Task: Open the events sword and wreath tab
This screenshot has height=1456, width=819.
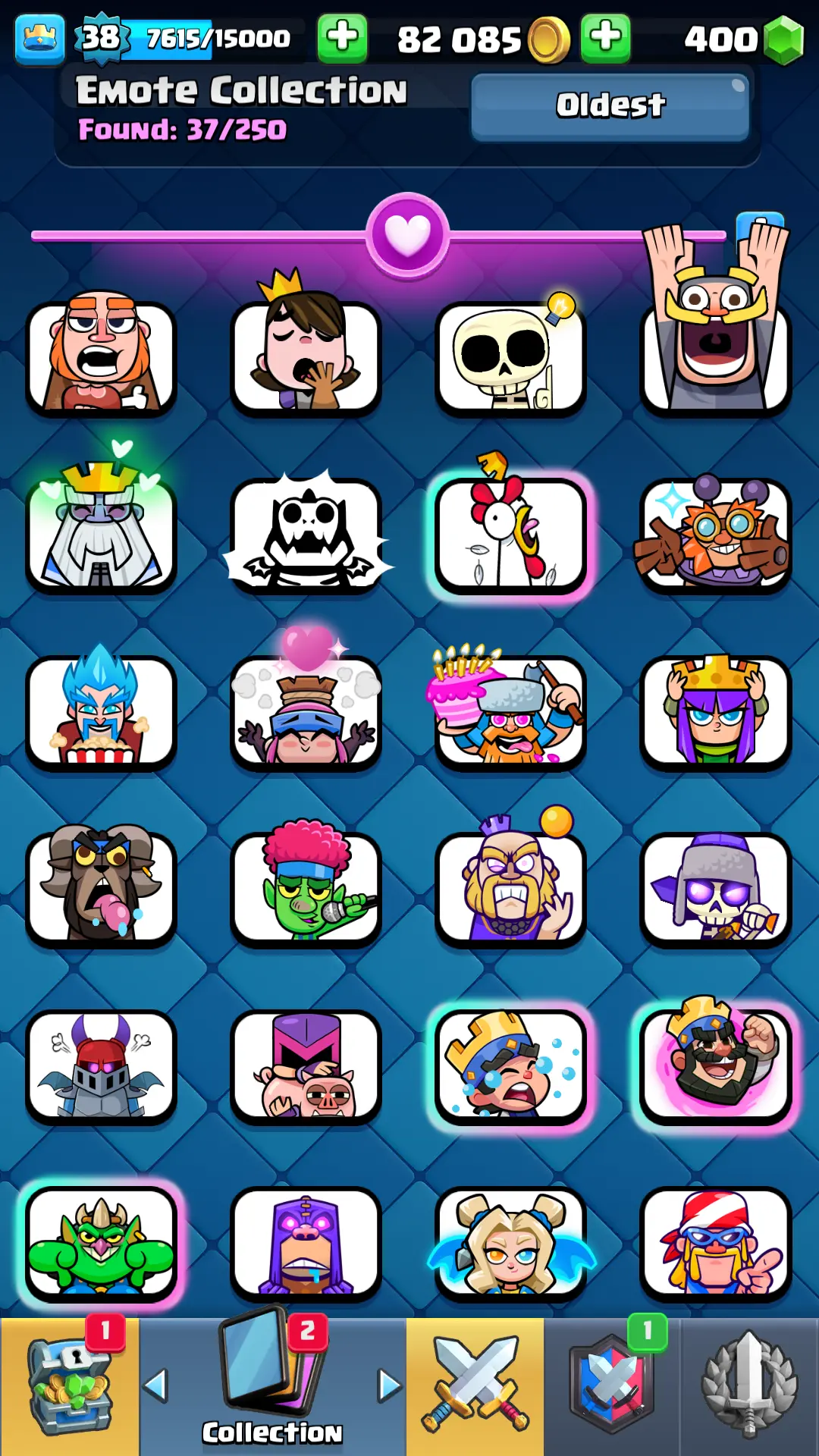Action: coord(749,1388)
